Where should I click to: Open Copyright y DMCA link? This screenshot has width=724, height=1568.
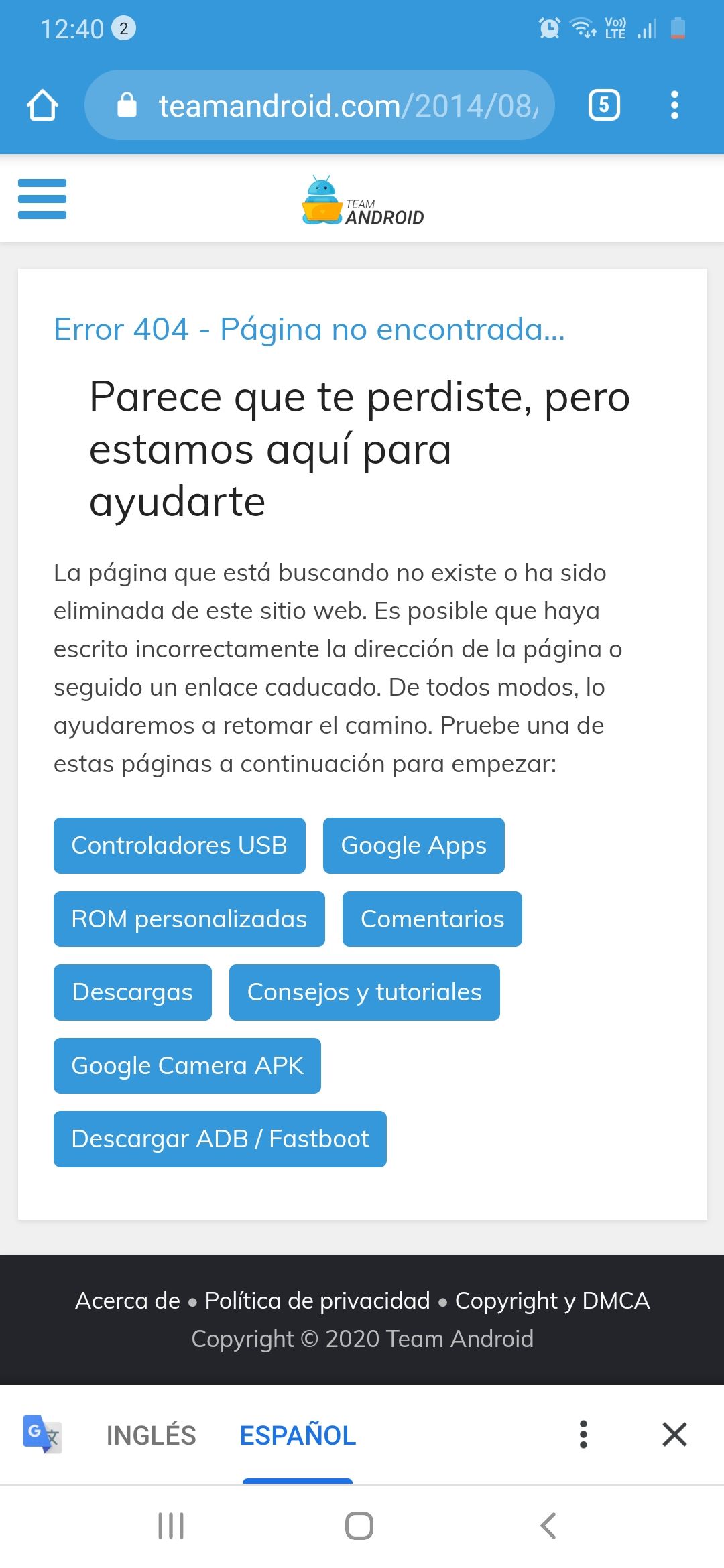[552, 1300]
